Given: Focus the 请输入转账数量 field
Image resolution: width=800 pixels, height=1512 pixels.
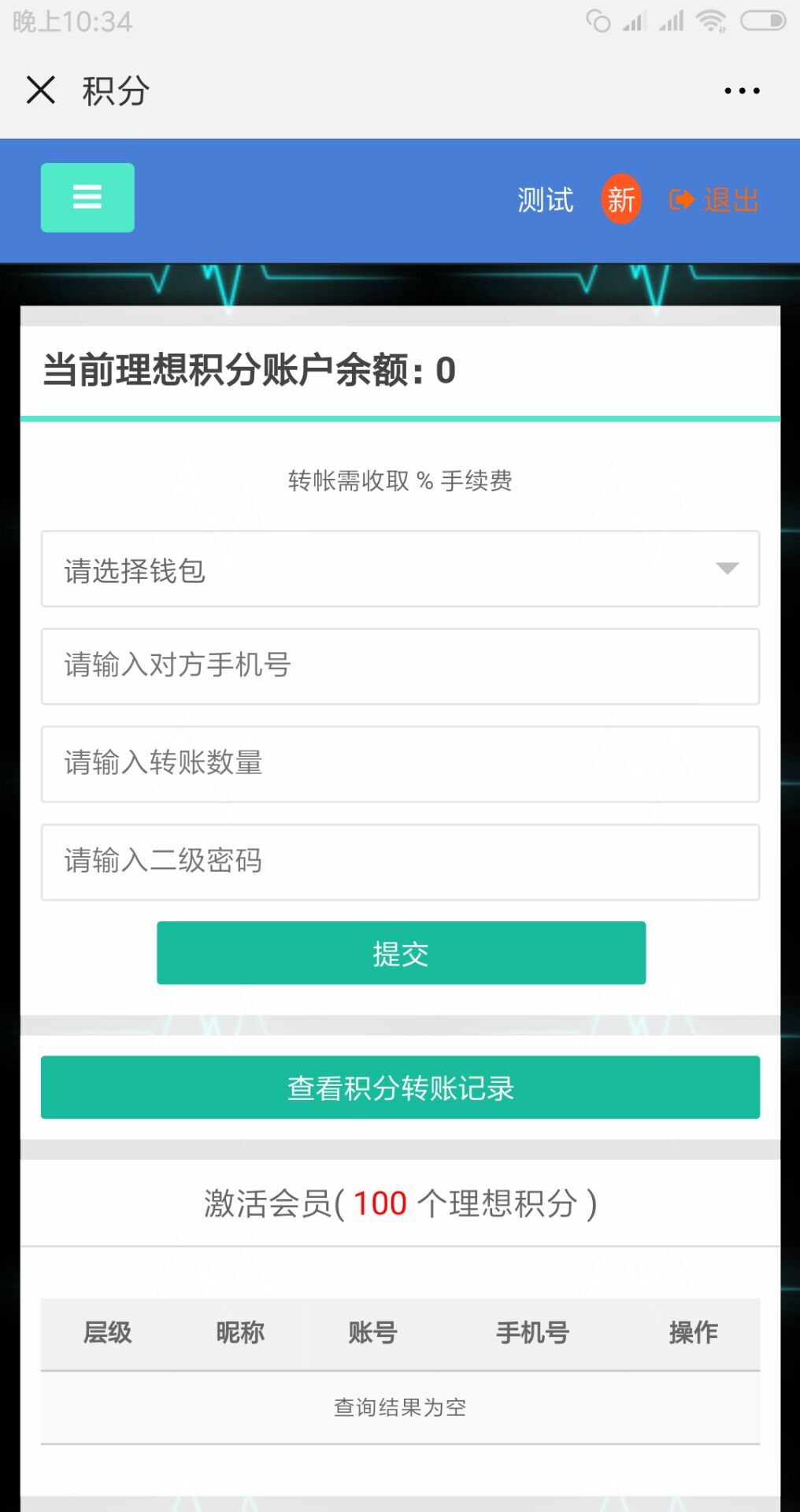Looking at the screenshot, I should [x=400, y=764].
